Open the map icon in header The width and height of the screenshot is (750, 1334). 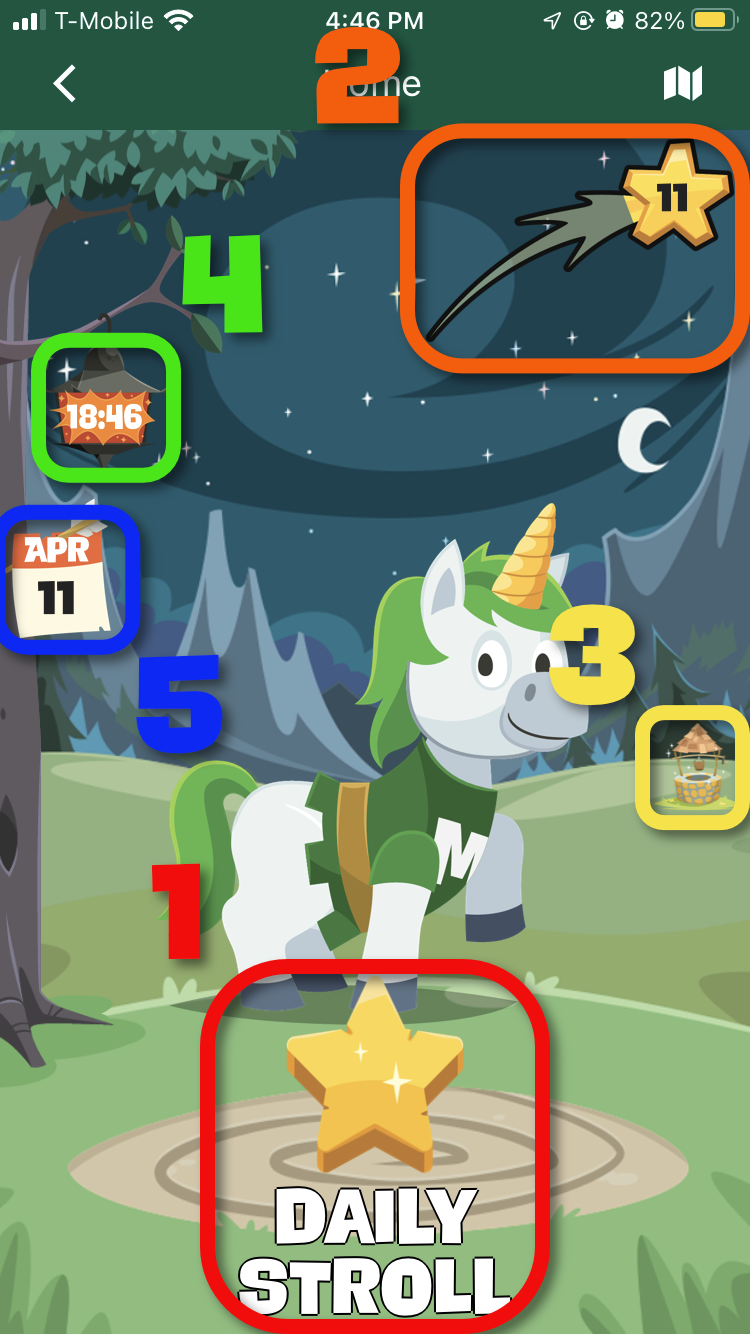pos(683,84)
